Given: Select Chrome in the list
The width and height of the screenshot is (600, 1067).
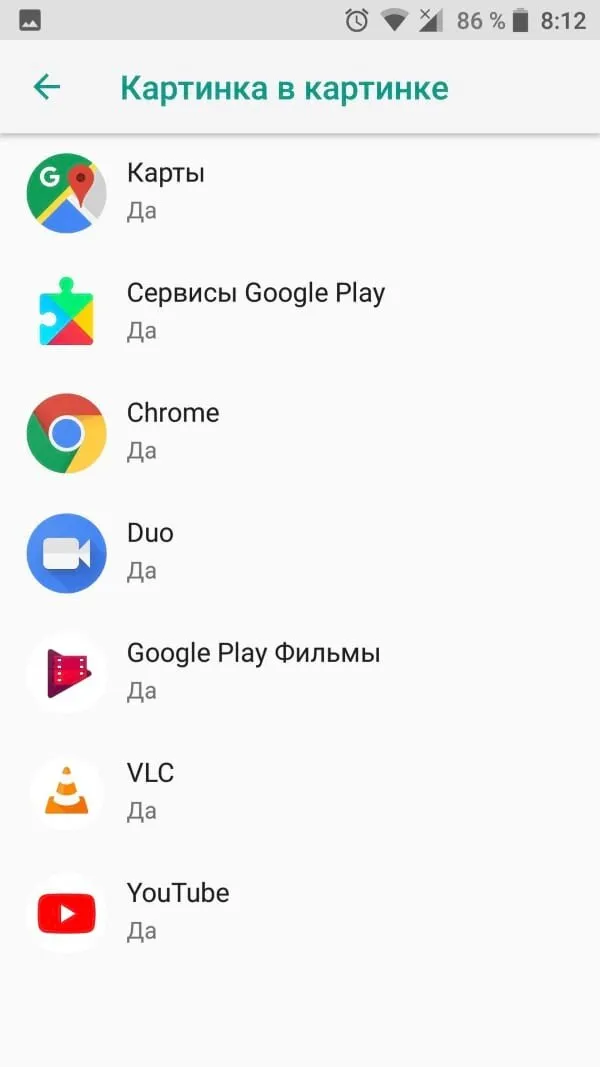Looking at the screenshot, I should [x=300, y=432].
